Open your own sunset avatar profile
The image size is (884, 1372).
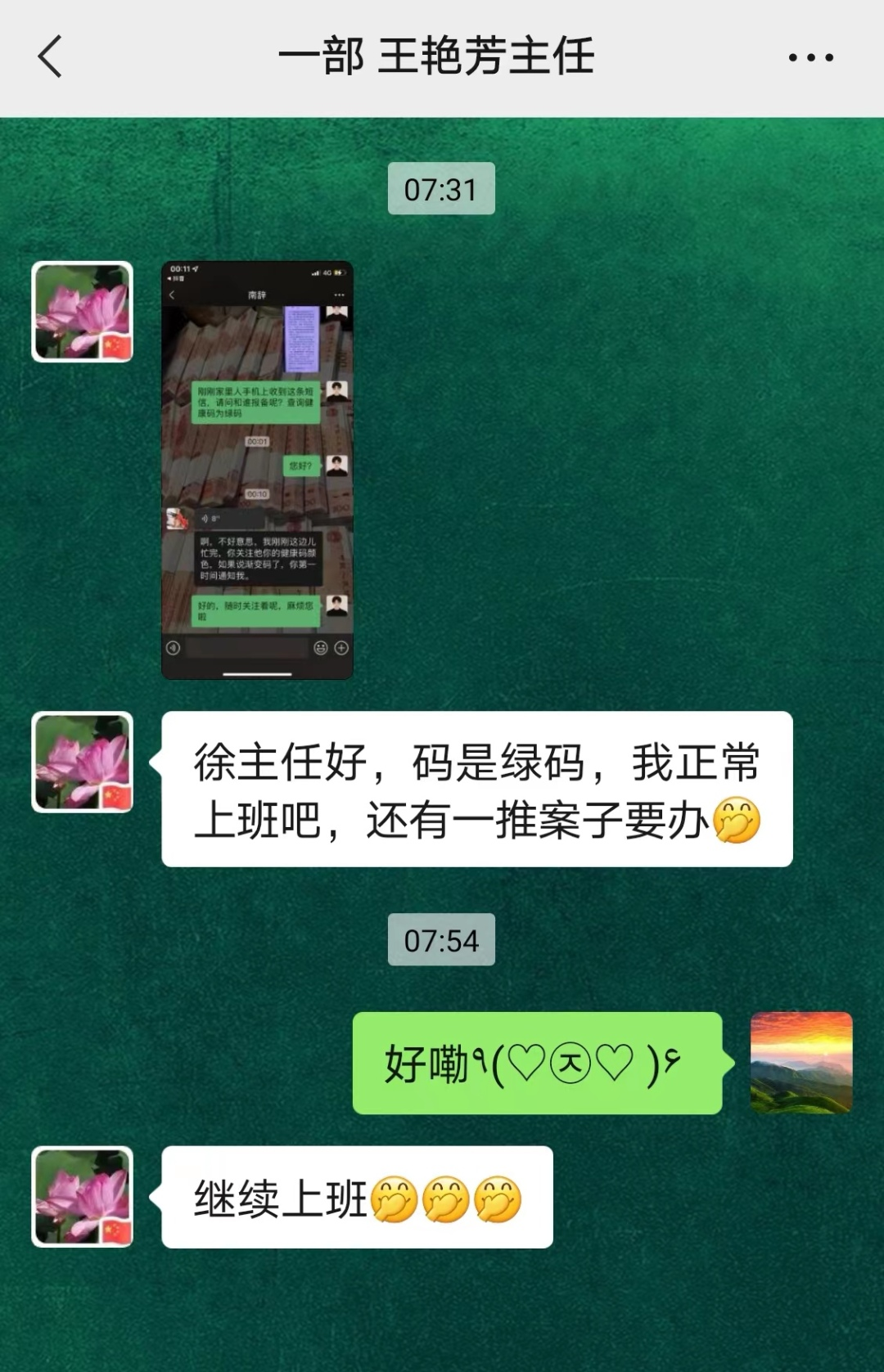[x=801, y=1063]
